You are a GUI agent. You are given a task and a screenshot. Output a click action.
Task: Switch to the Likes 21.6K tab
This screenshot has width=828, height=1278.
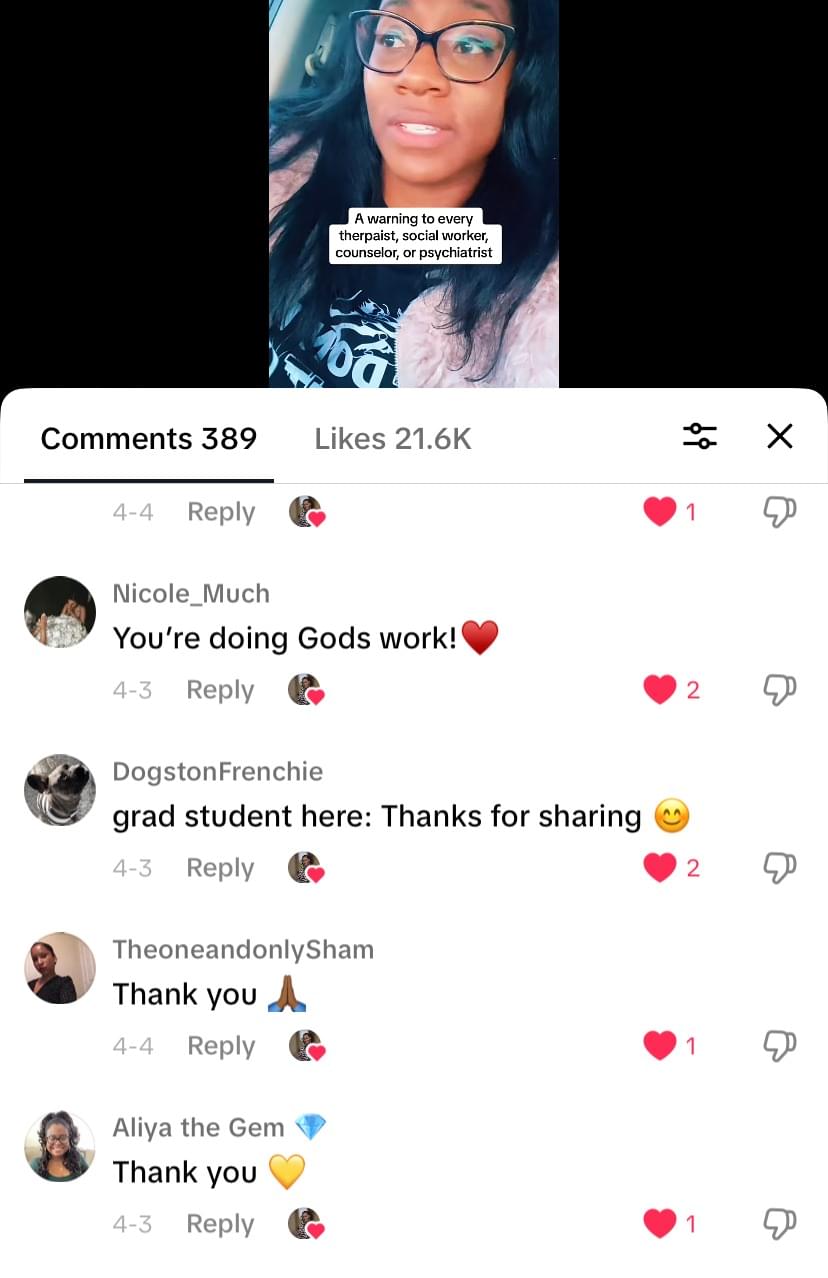point(392,438)
